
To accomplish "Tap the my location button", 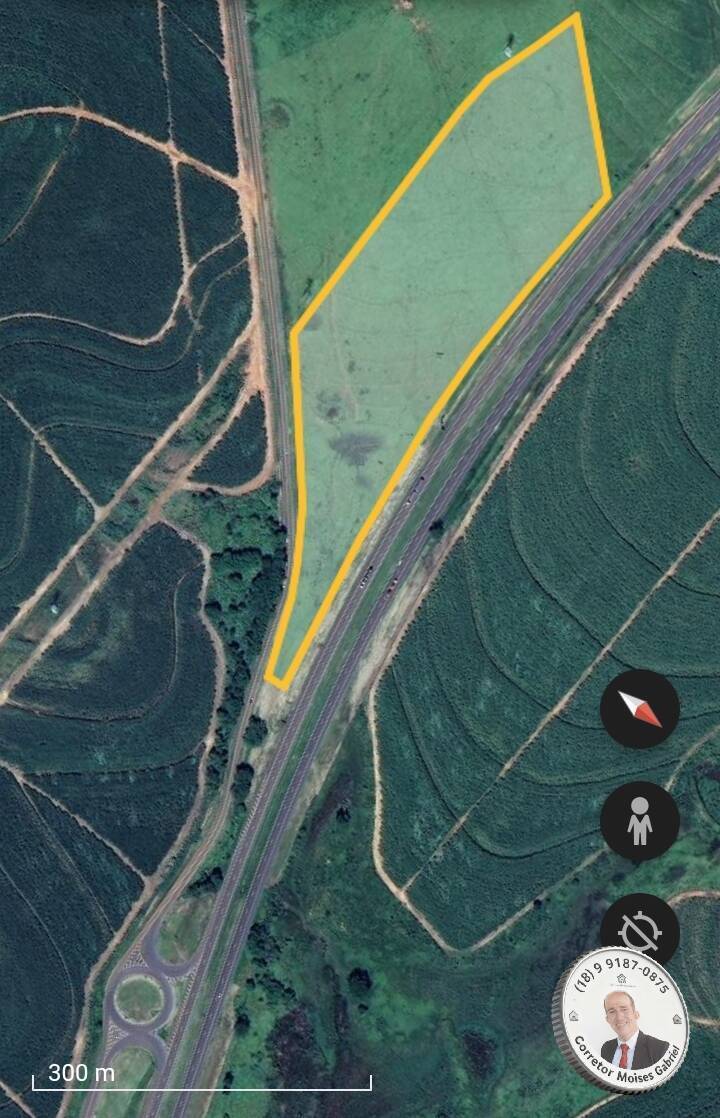I will tap(640, 930).
